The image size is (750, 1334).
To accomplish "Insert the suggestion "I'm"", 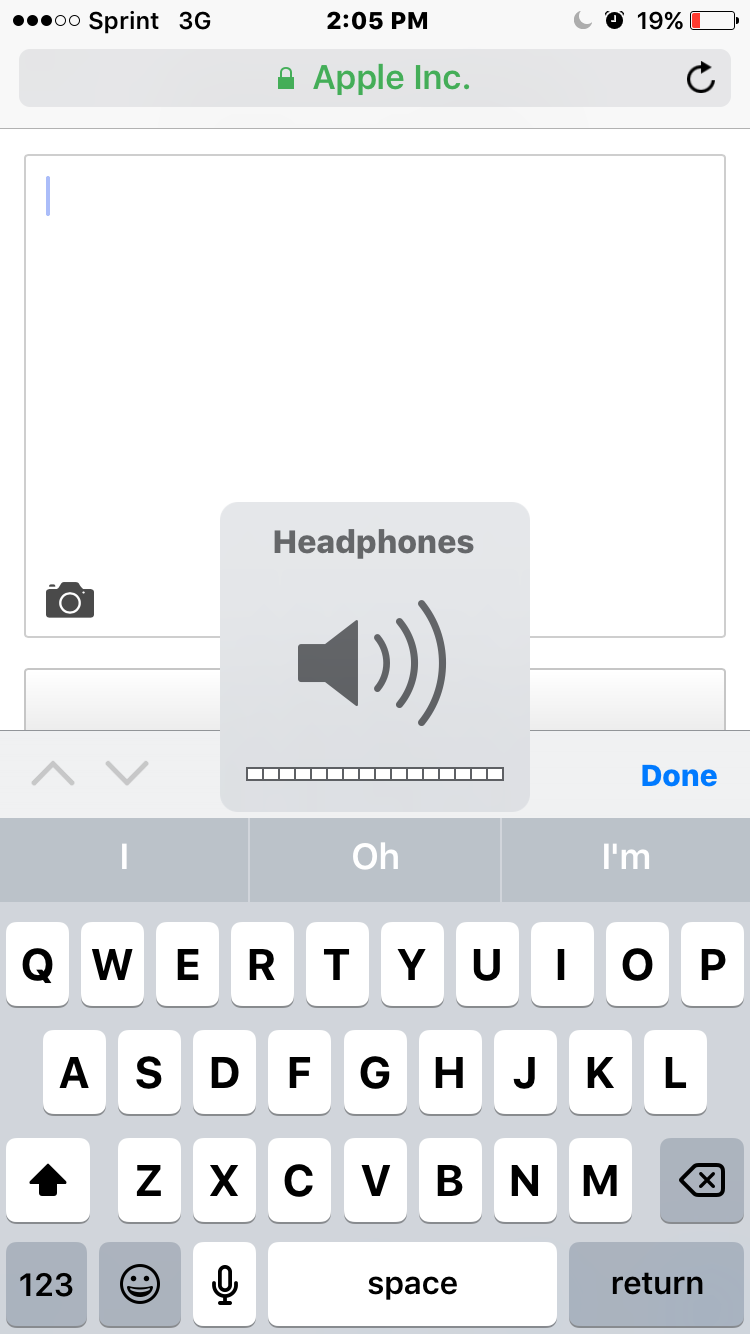I will click(x=626, y=858).
